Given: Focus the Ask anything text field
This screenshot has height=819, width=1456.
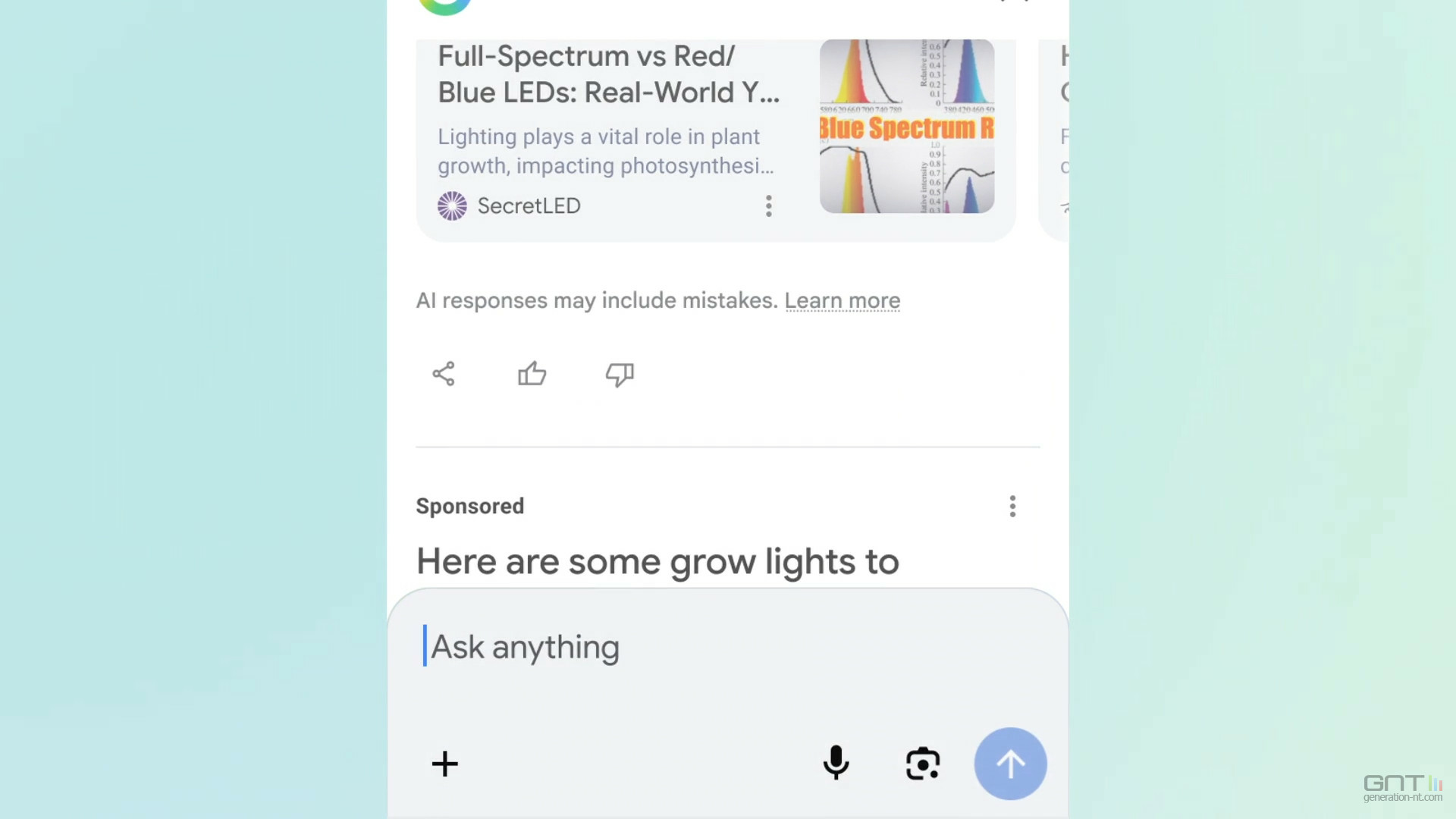Looking at the screenshot, I should (x=682, y=648).
